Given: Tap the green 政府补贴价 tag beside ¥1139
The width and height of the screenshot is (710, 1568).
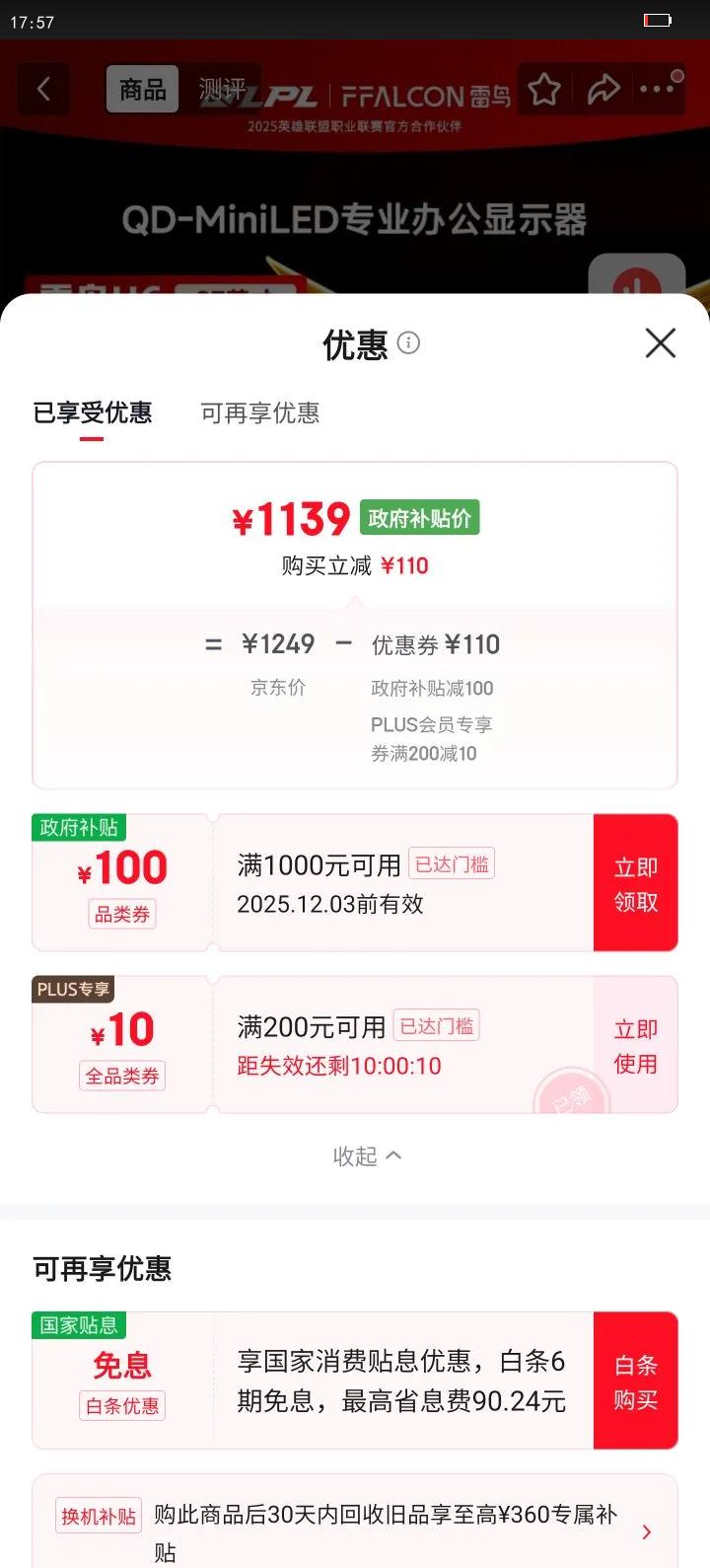Looking at the screenshot, I should click(418, 517).
